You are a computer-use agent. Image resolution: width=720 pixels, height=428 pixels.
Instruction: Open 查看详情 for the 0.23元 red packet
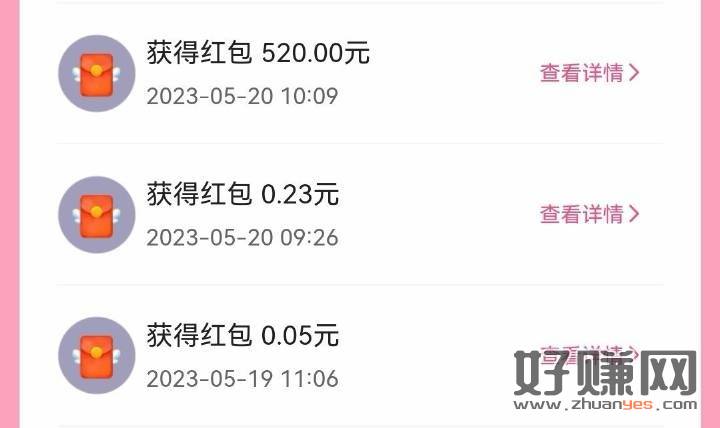coord(589,214)
